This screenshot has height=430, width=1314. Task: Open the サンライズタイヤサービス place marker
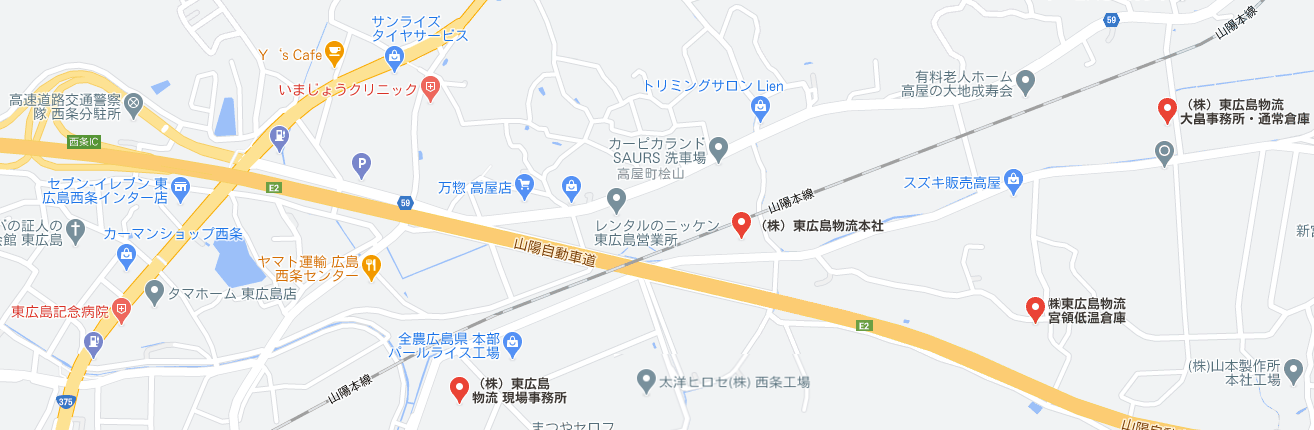[x=394, y=56]
